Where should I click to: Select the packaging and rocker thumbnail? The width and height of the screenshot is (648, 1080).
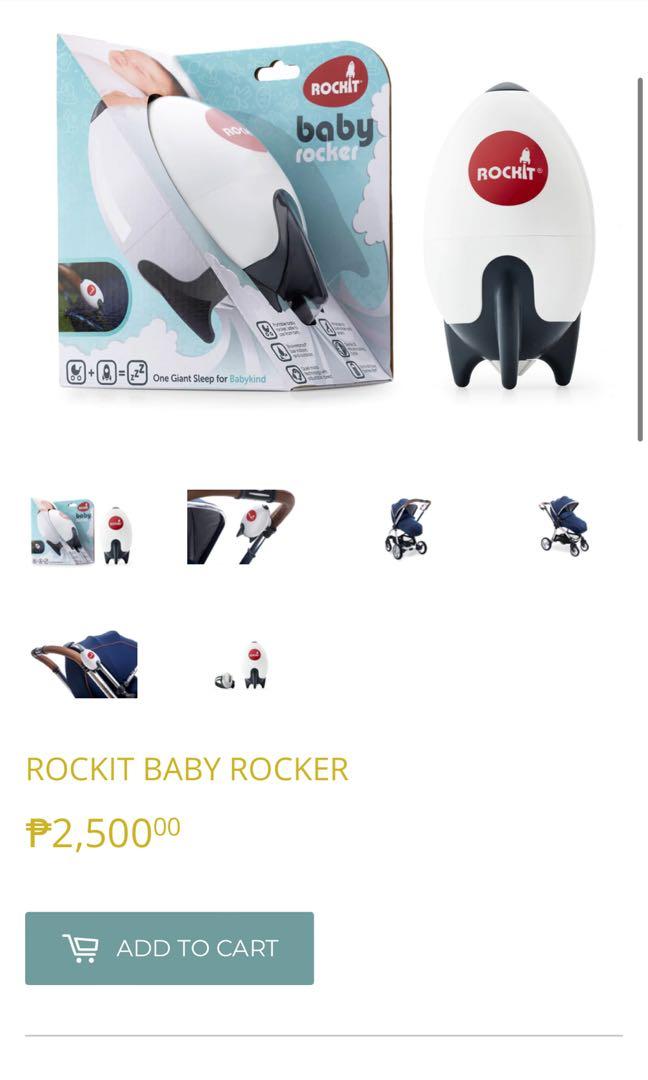[84, 530]
